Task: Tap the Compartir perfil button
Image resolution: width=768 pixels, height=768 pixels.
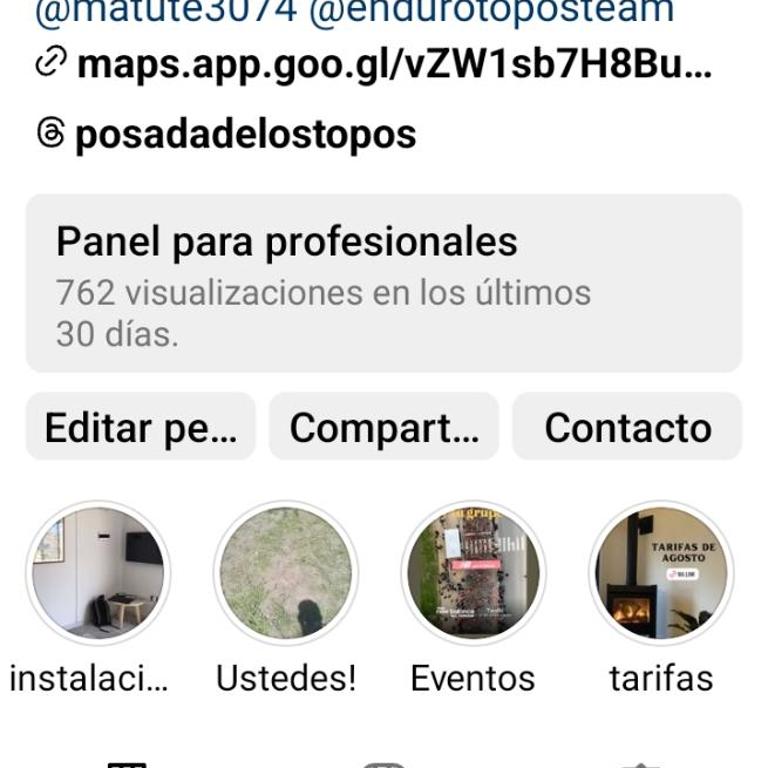Action: coord(384,427)
